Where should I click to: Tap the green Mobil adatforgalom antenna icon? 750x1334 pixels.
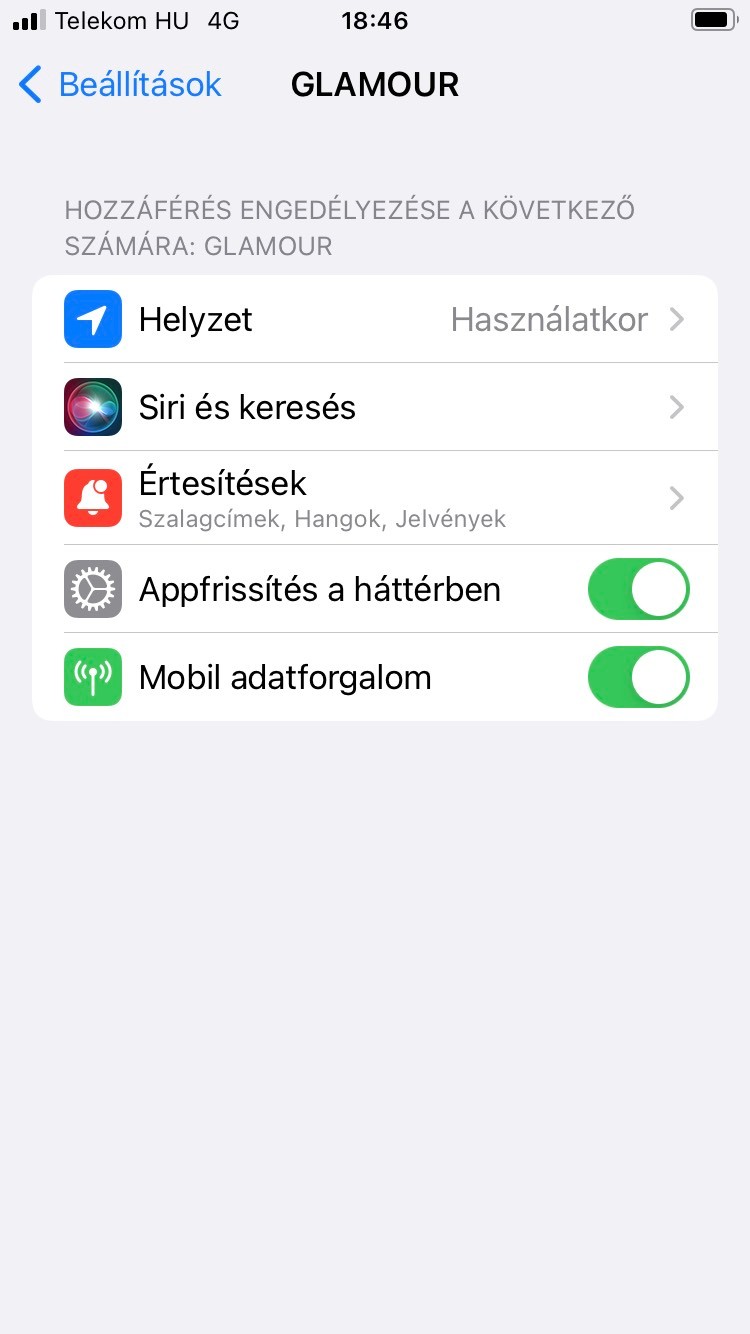pos(91,677)
